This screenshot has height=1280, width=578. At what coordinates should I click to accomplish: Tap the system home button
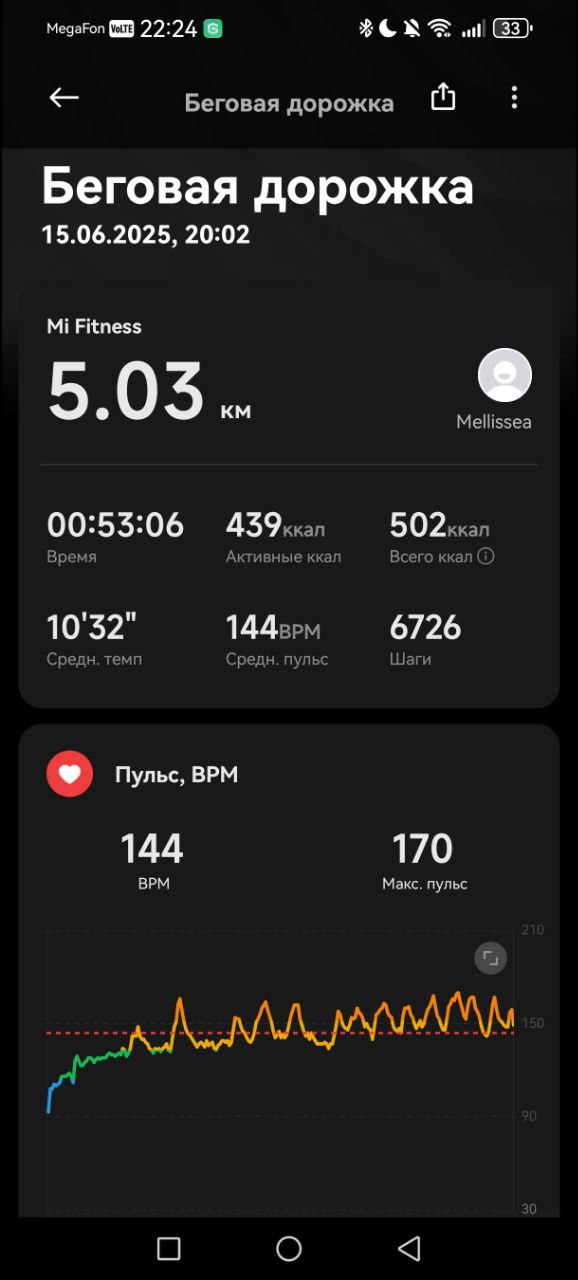289,1248
